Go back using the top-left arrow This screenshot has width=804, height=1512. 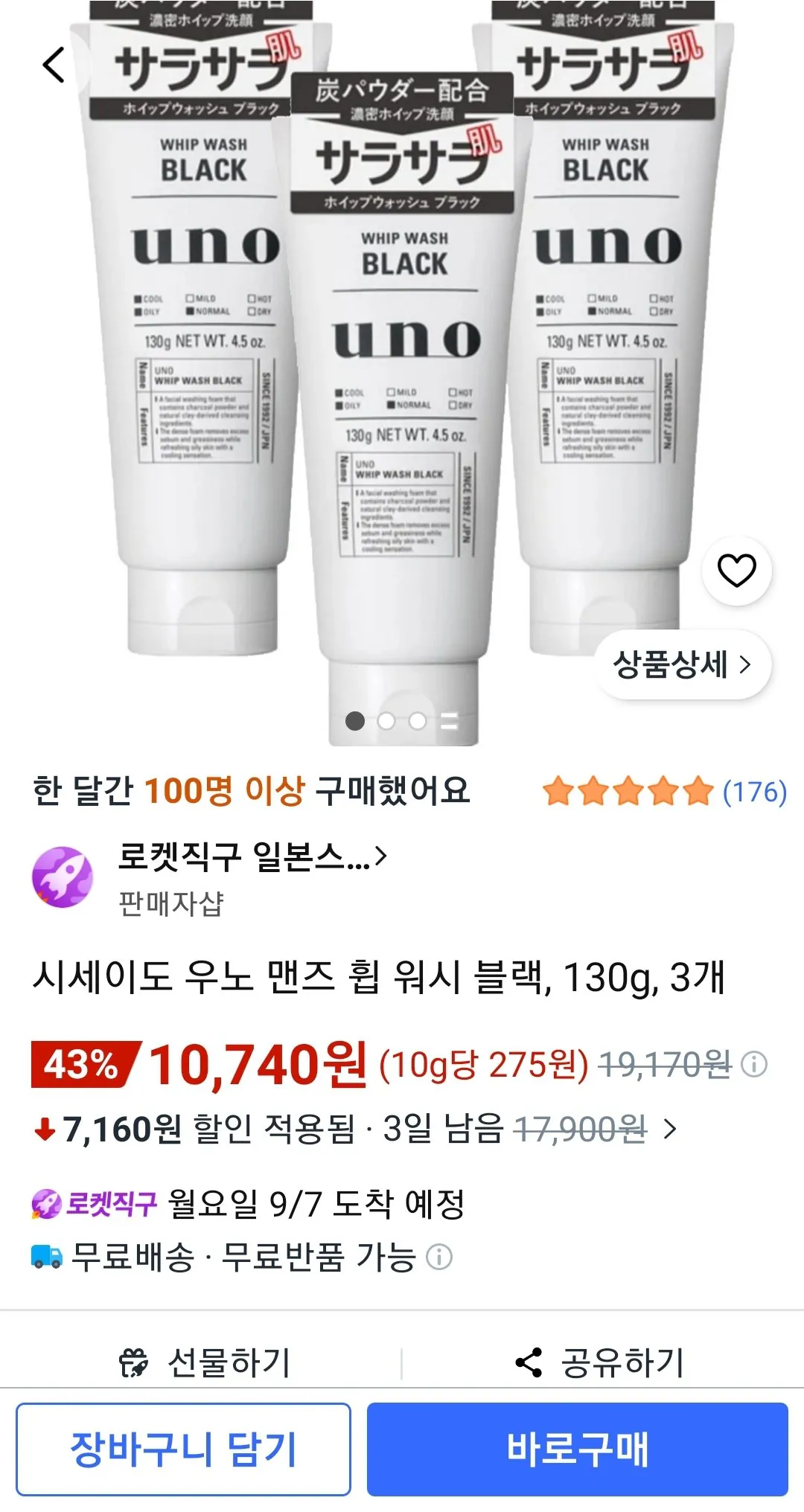click(54, 64)
